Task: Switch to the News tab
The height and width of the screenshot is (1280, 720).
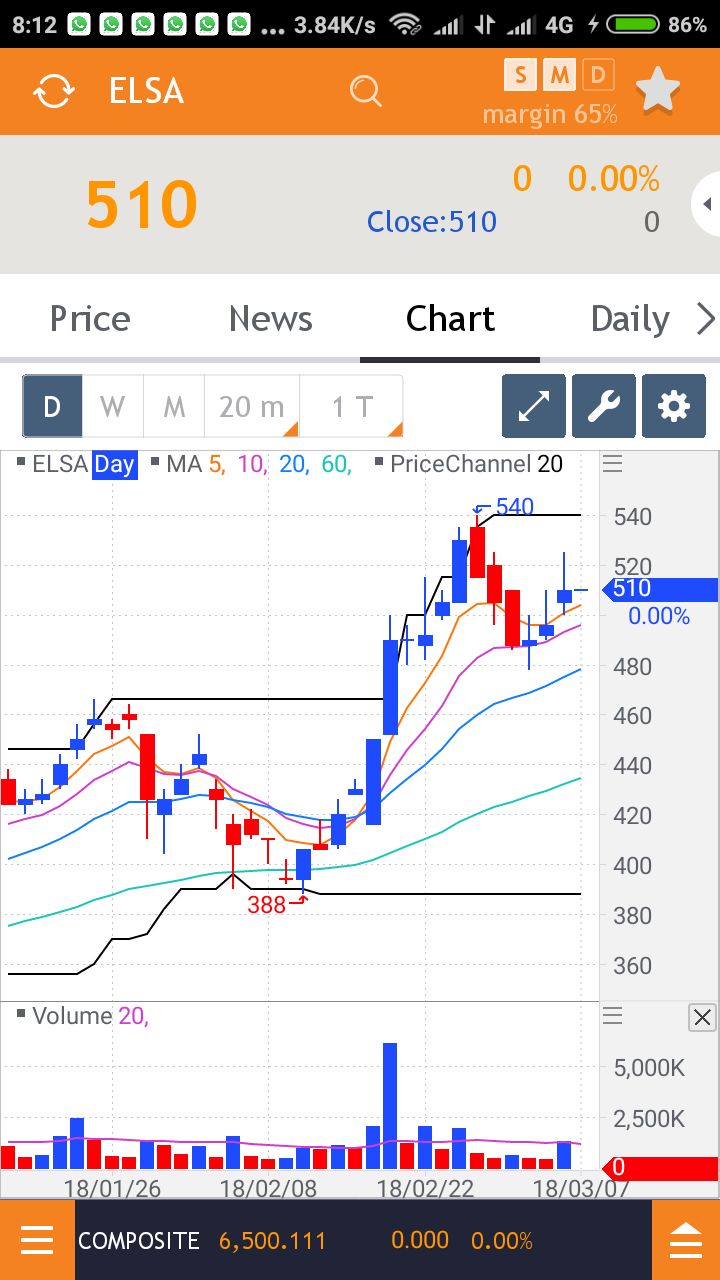Action: [x=270, y=318]
